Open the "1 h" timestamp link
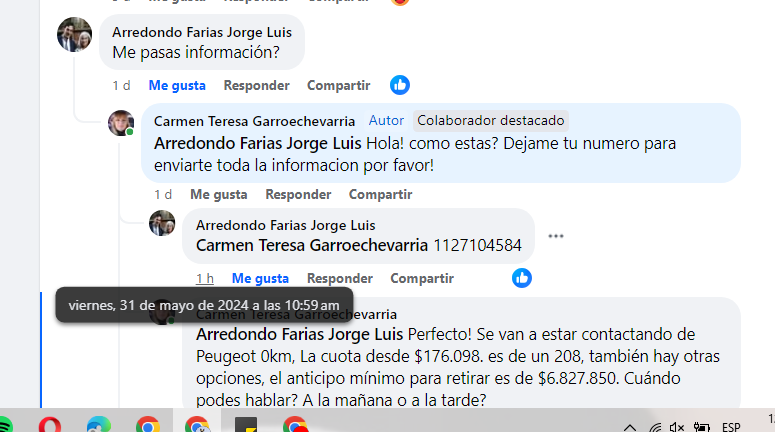The width and height of the screenshot is (775, 432). pyautogui.click(x=205, y=278)
